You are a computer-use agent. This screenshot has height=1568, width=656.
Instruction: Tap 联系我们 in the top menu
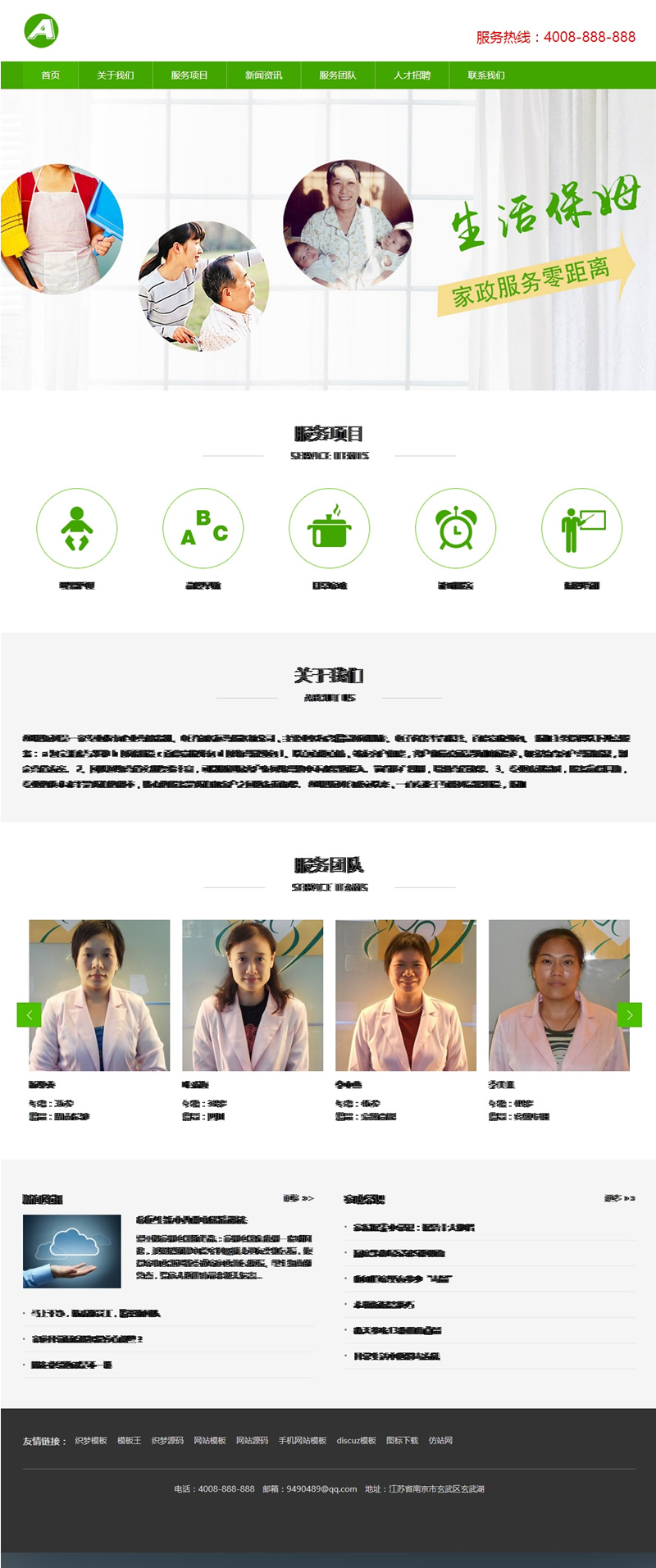(486, 75)
